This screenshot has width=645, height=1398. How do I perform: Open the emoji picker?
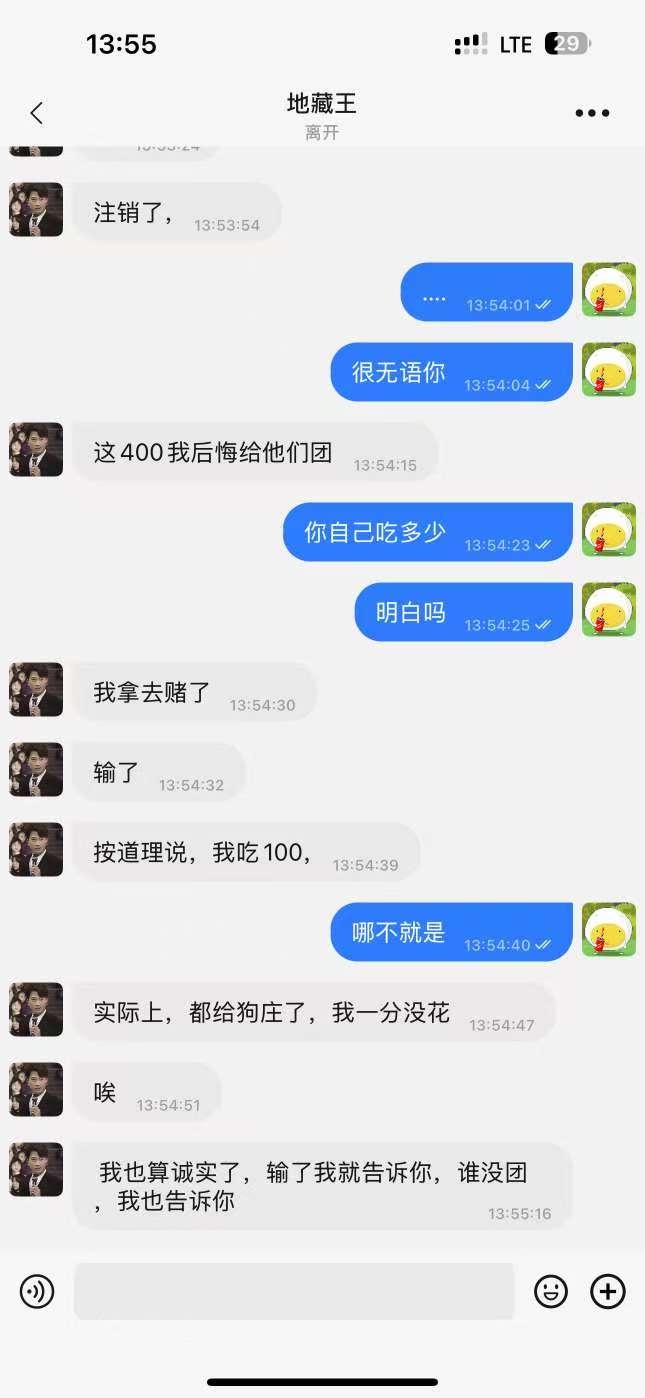click(x=550, y=1292)
